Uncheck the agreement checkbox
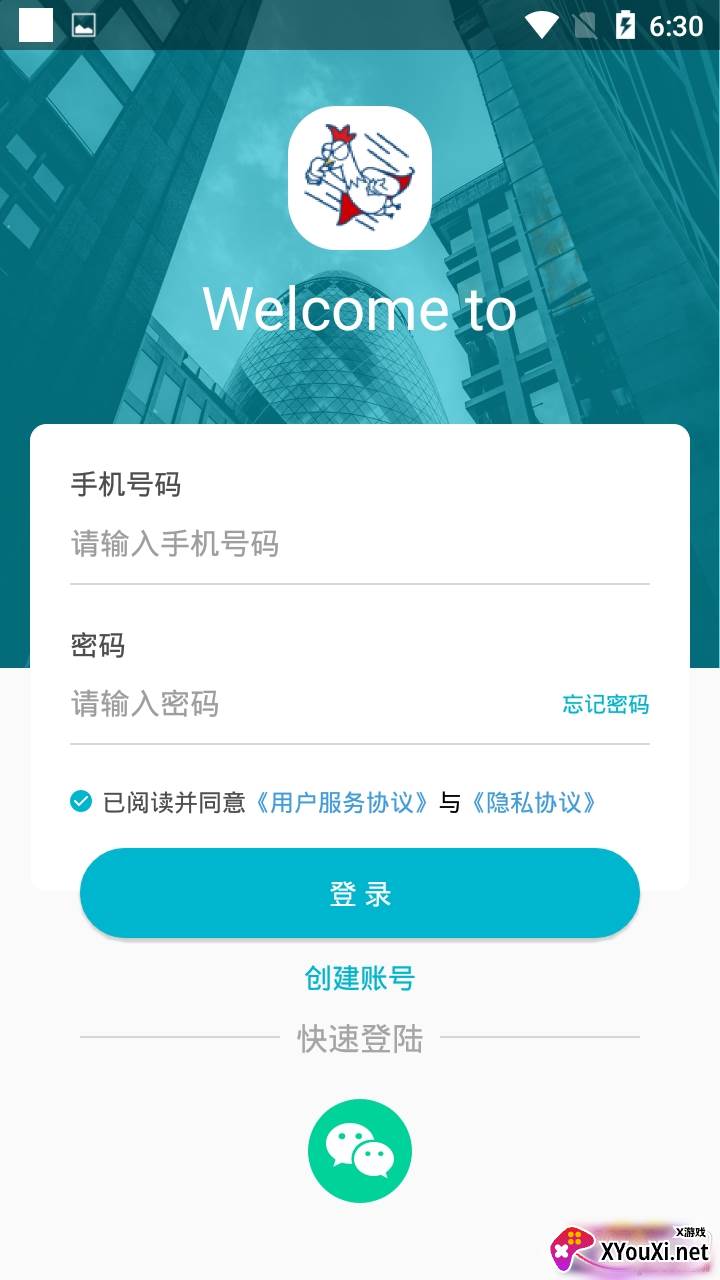Image resolution: width=720 pixels, height=1280 pixels. 81,801
